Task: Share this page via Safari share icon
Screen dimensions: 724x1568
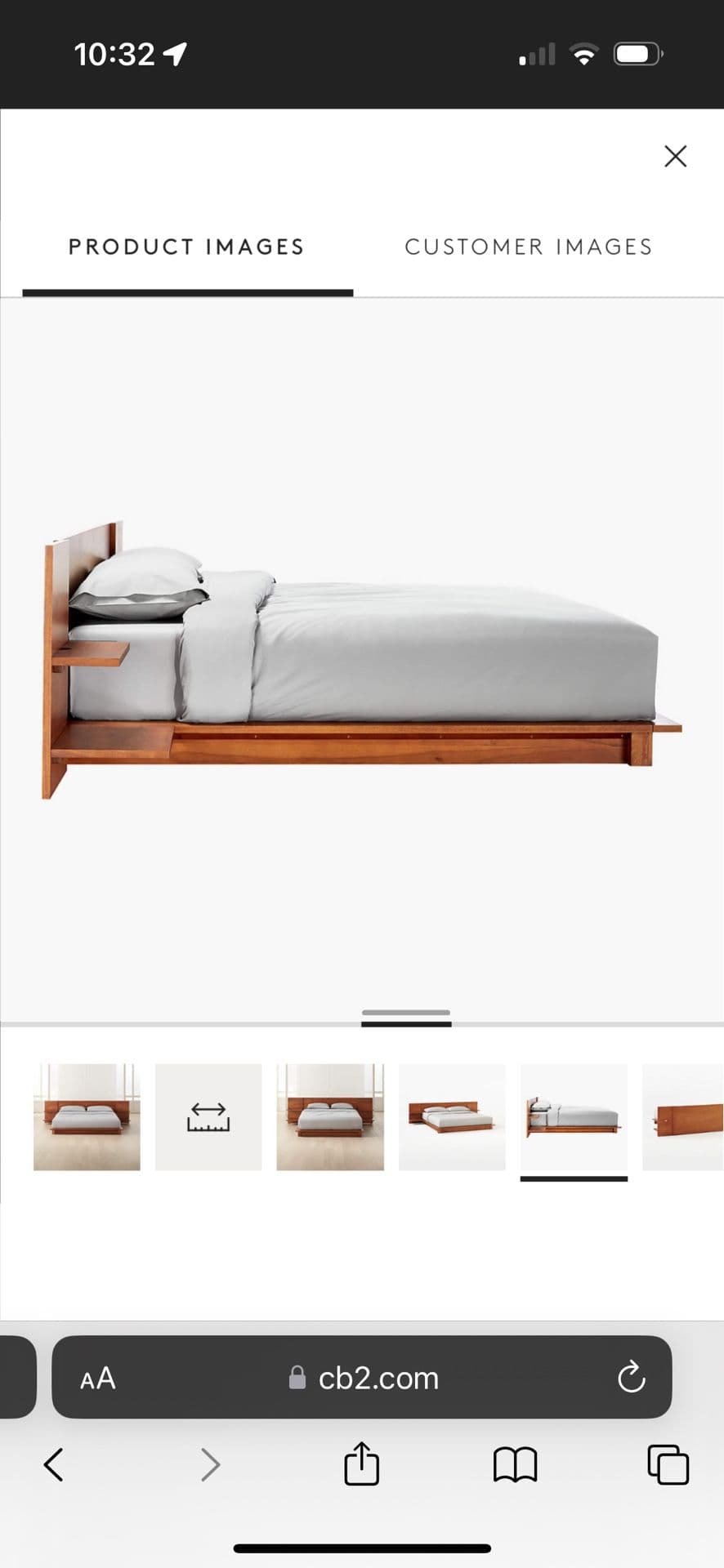Action: click(361, 1463)
